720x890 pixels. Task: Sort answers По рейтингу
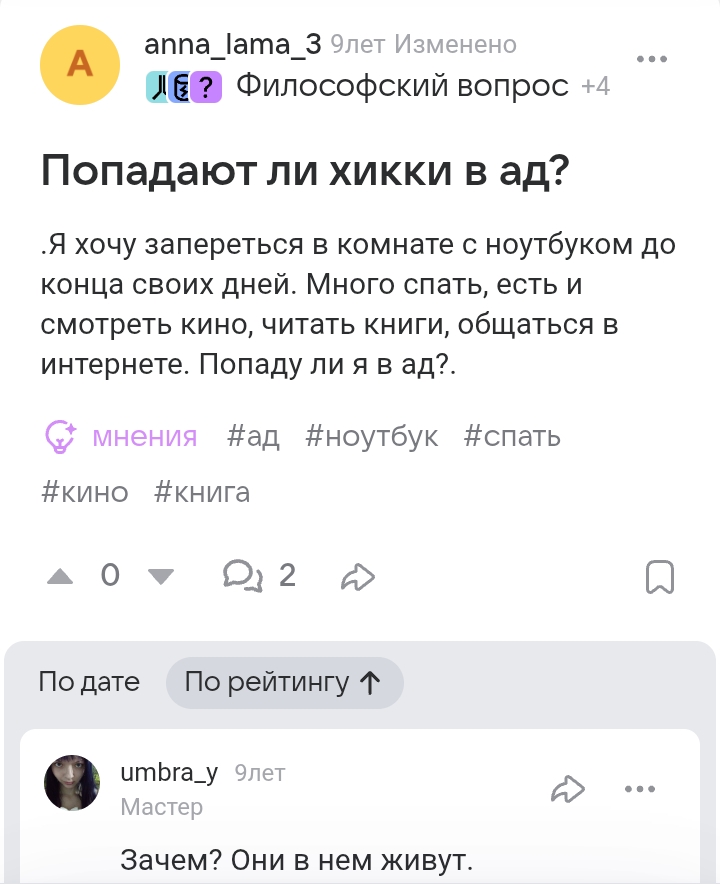pyautogui.click(x=284, y=683)
